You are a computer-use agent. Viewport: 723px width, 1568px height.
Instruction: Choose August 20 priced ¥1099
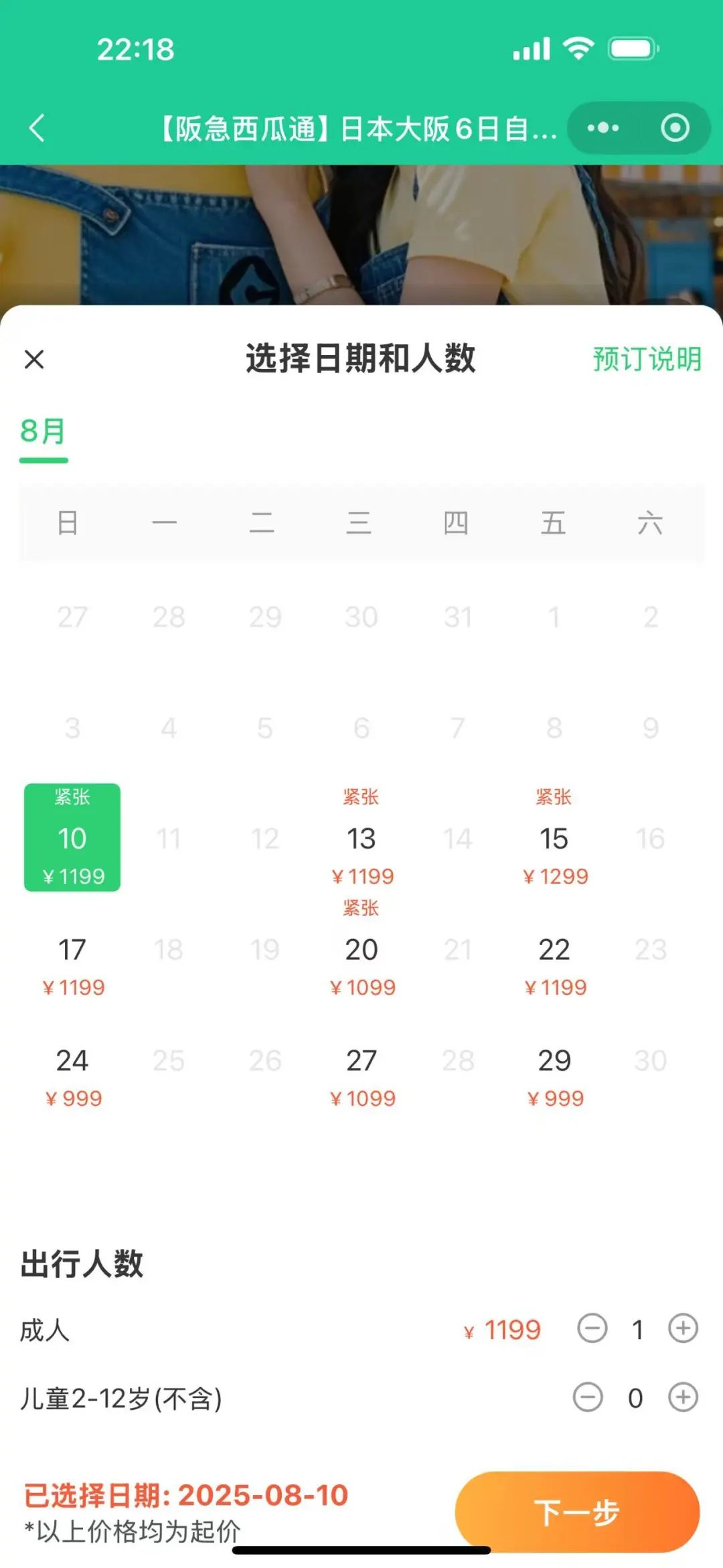tap(361, 951)
